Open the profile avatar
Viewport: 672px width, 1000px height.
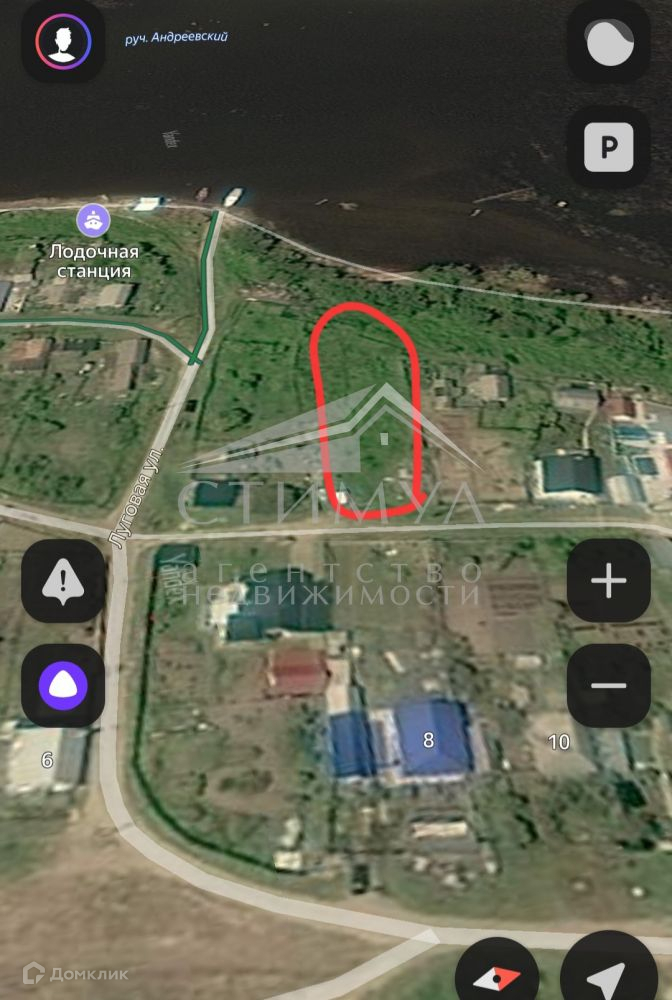[63, 42]
